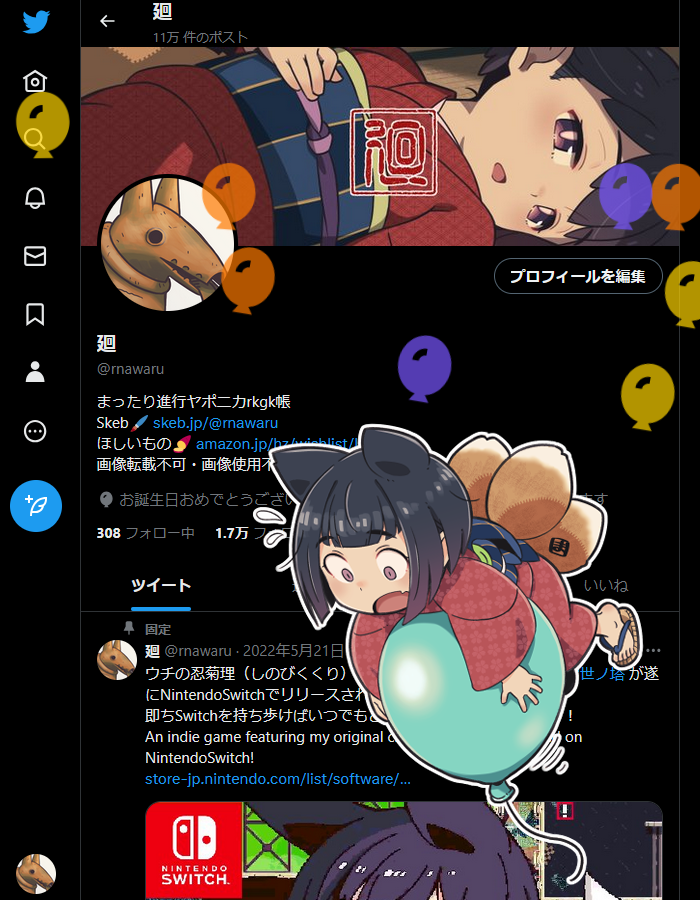Switch to the いいね tab
The image size is (700, 900).
pyautogui.click(x=605, y=585)
